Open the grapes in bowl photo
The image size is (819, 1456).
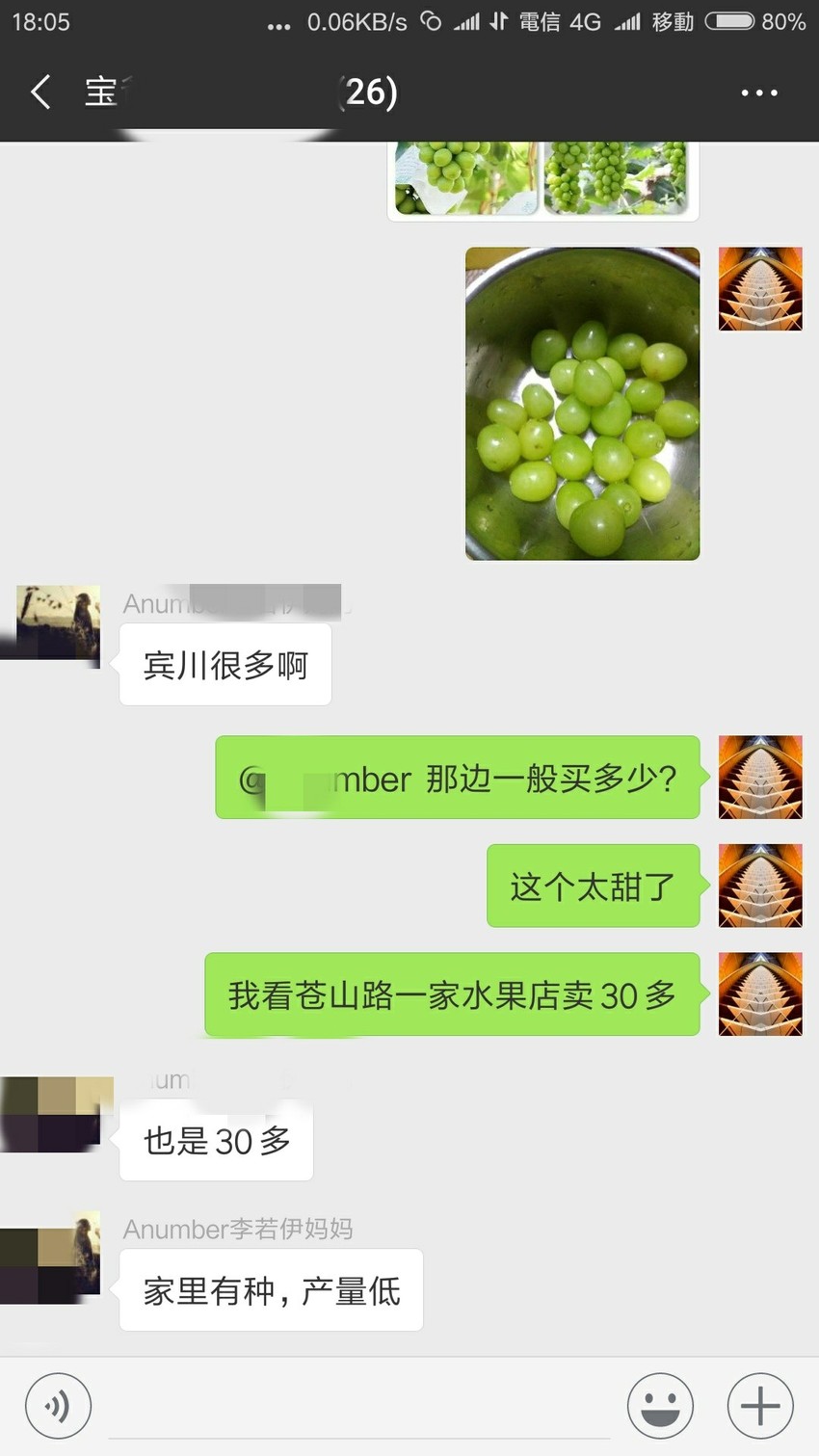(583, 404)
